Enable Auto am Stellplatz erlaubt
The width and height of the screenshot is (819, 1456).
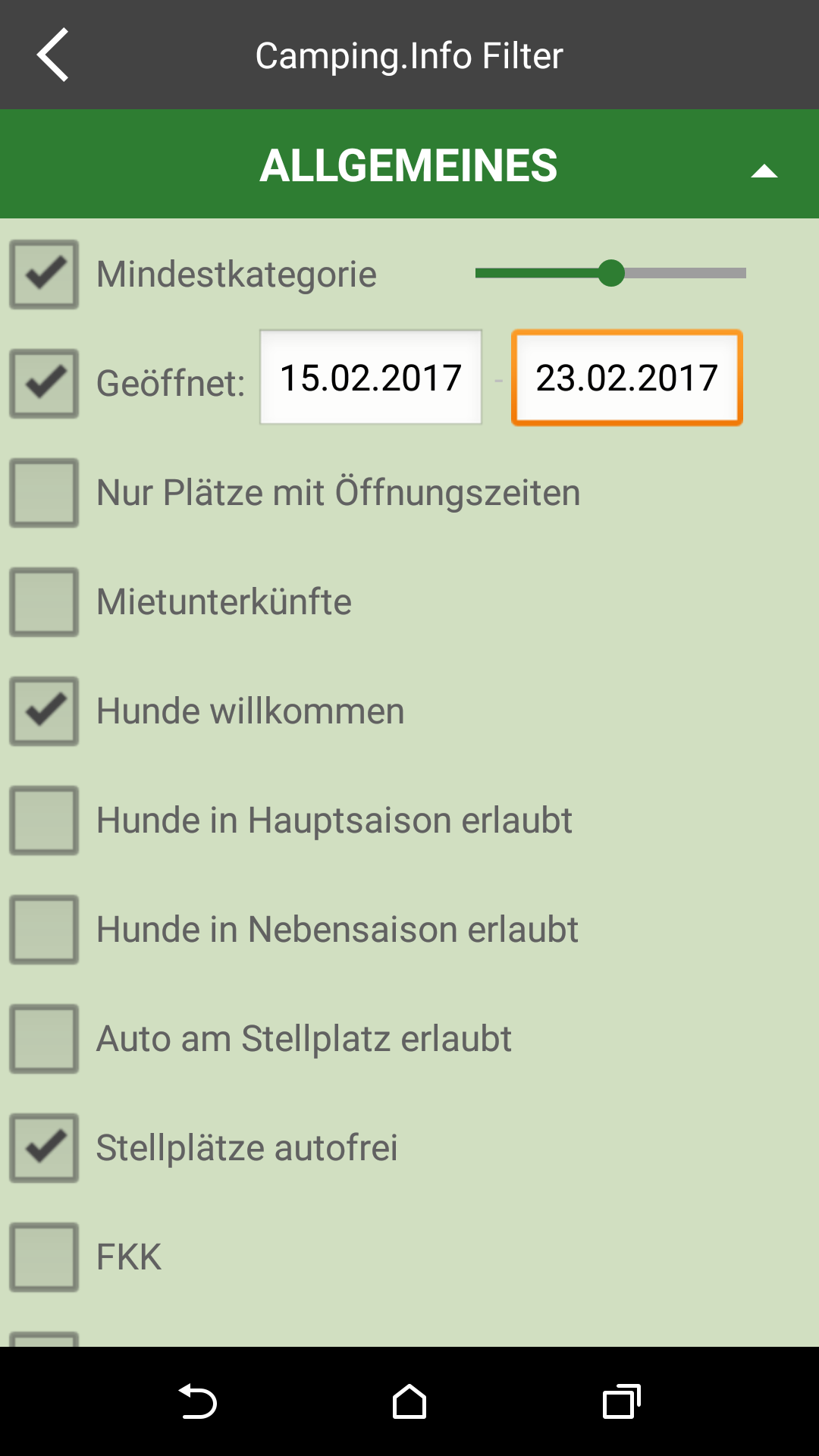point(44,1039)
